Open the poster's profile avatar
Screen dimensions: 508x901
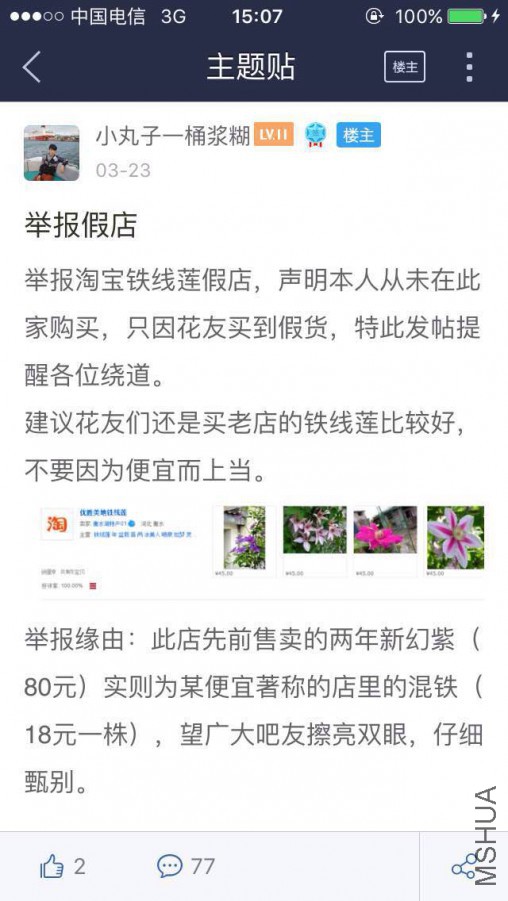click(52, 153)
